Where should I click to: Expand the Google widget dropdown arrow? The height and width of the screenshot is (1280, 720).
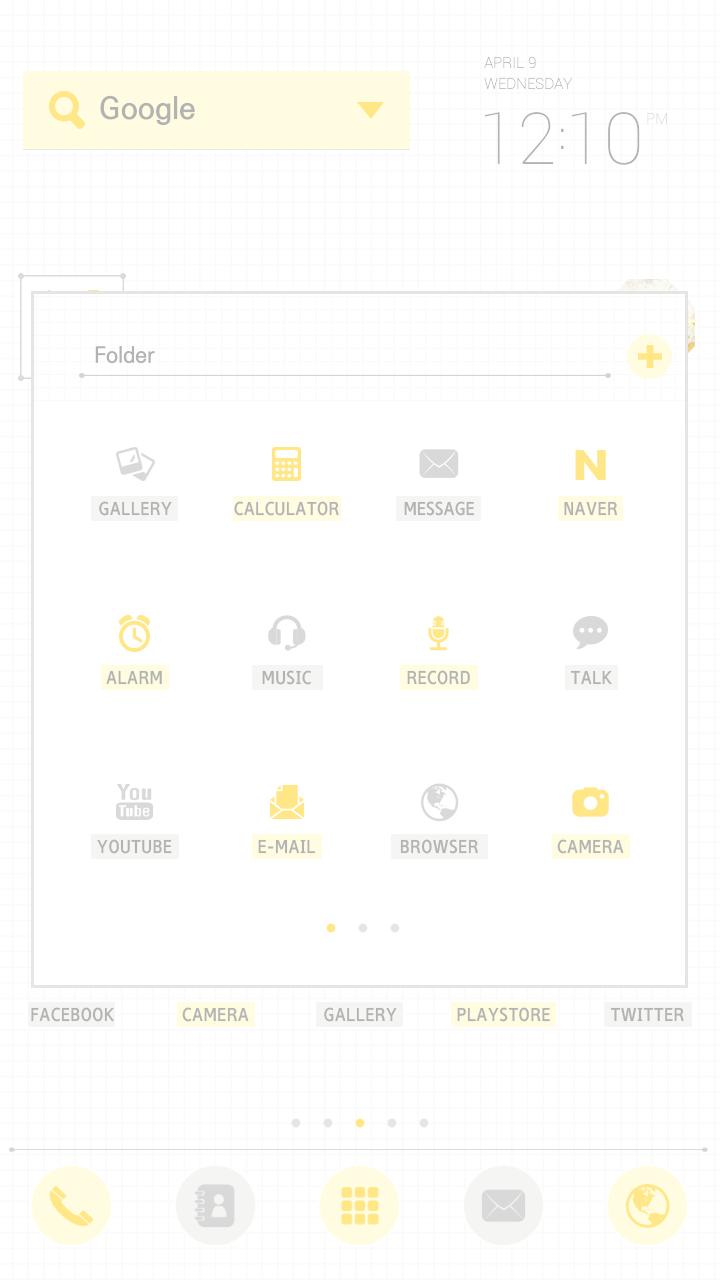[x=370, y=110]
